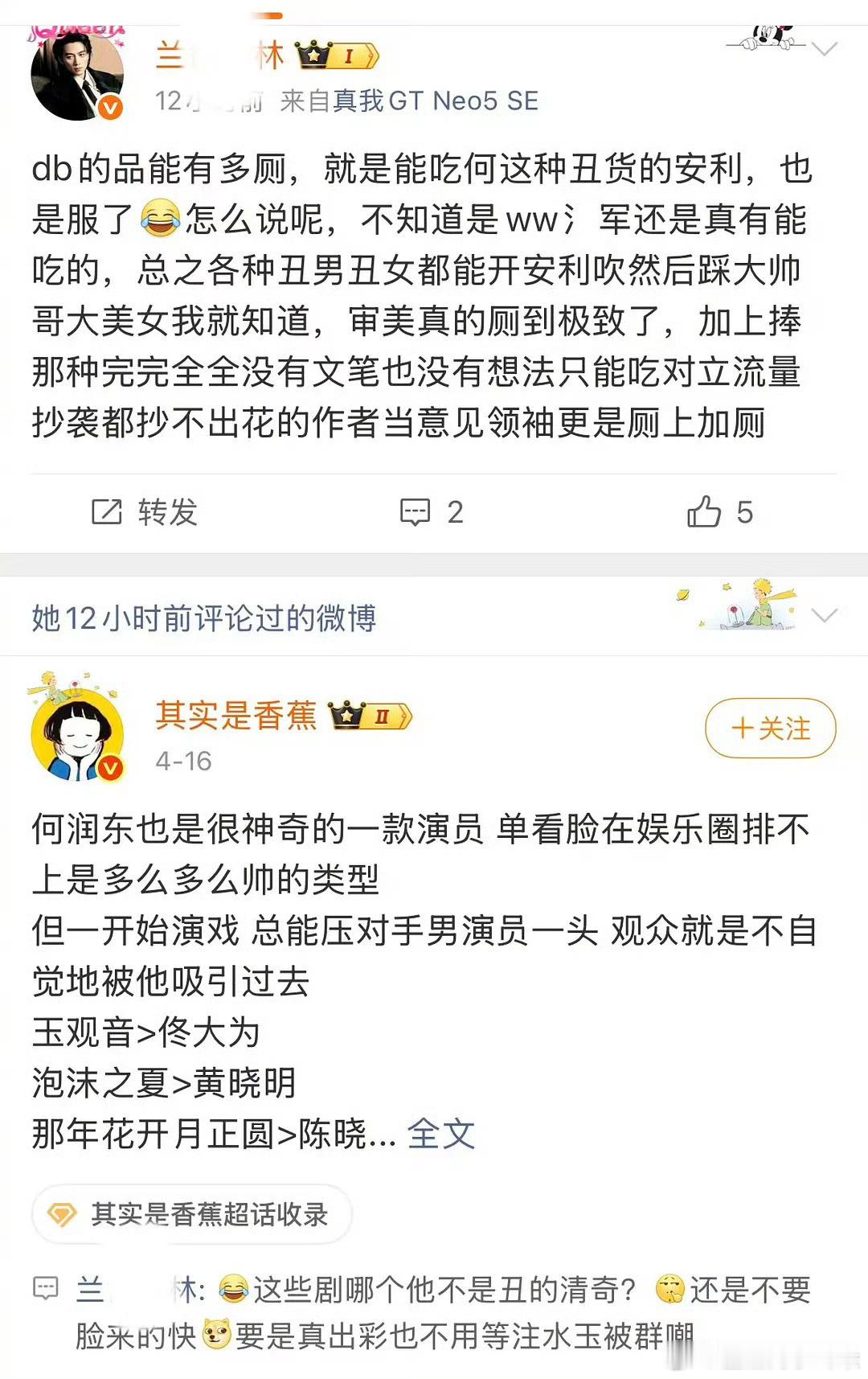Image resolution: width=868 pixels, height=1379 pixels.
Task: Collapse the '她12小时前评论过的微博' section chevron
Action: 823,615
